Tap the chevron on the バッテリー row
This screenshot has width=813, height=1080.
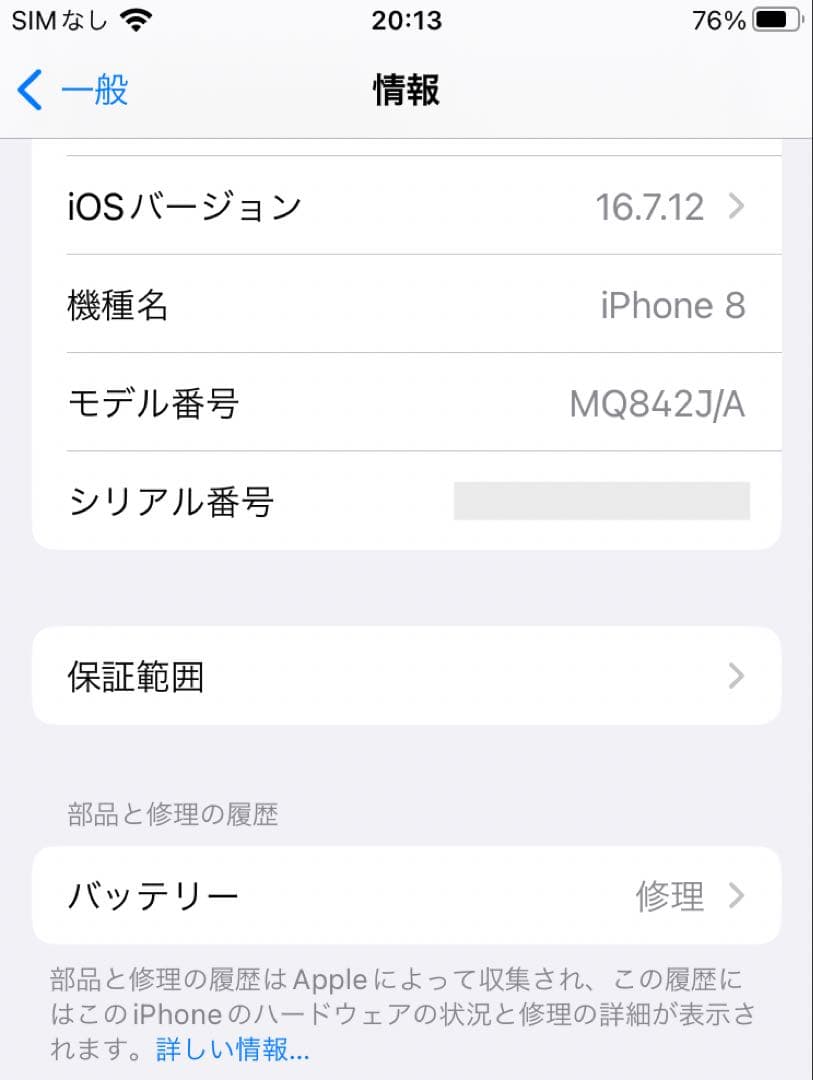click(x=737, y=896)
